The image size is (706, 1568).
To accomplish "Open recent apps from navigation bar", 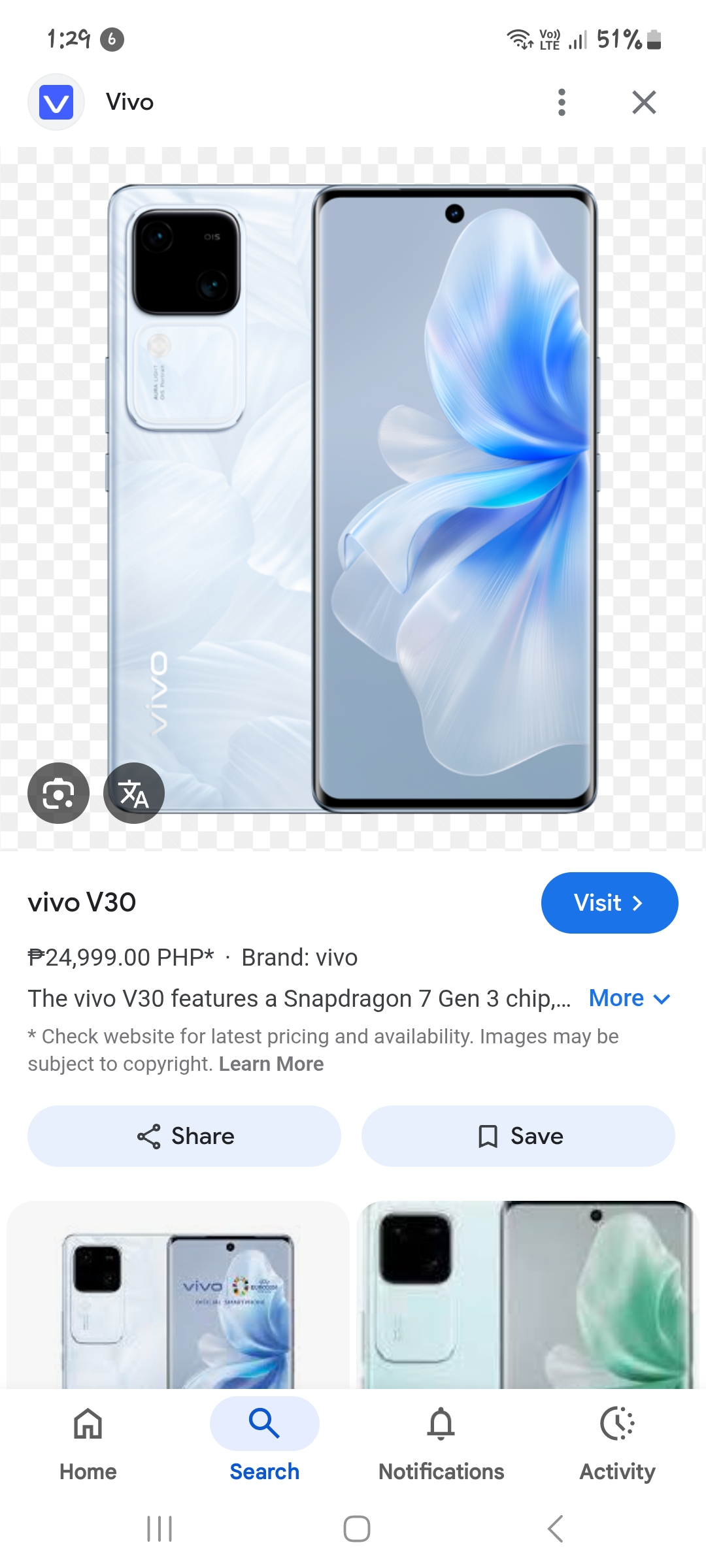I will (160, 1529).
